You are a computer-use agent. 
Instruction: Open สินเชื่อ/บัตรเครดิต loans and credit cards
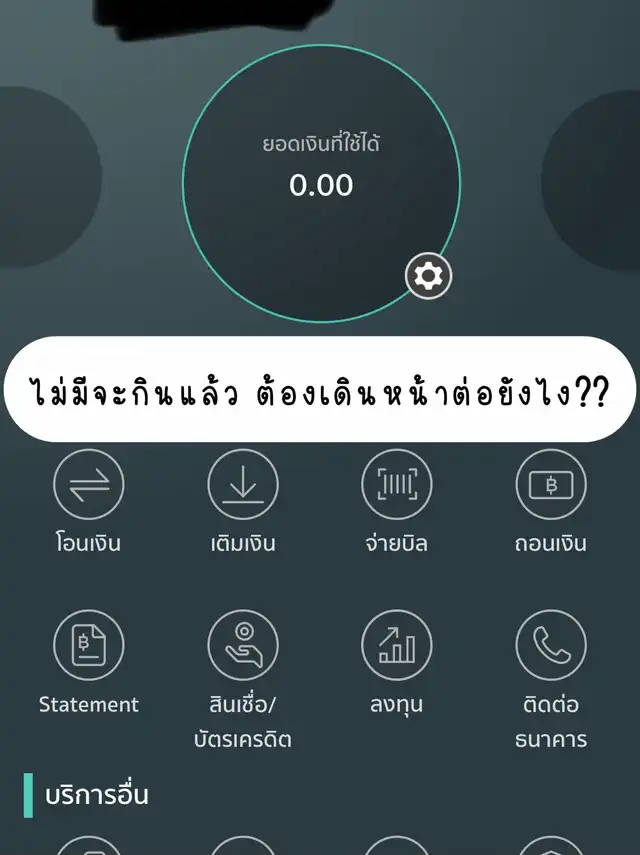(242, 646)
